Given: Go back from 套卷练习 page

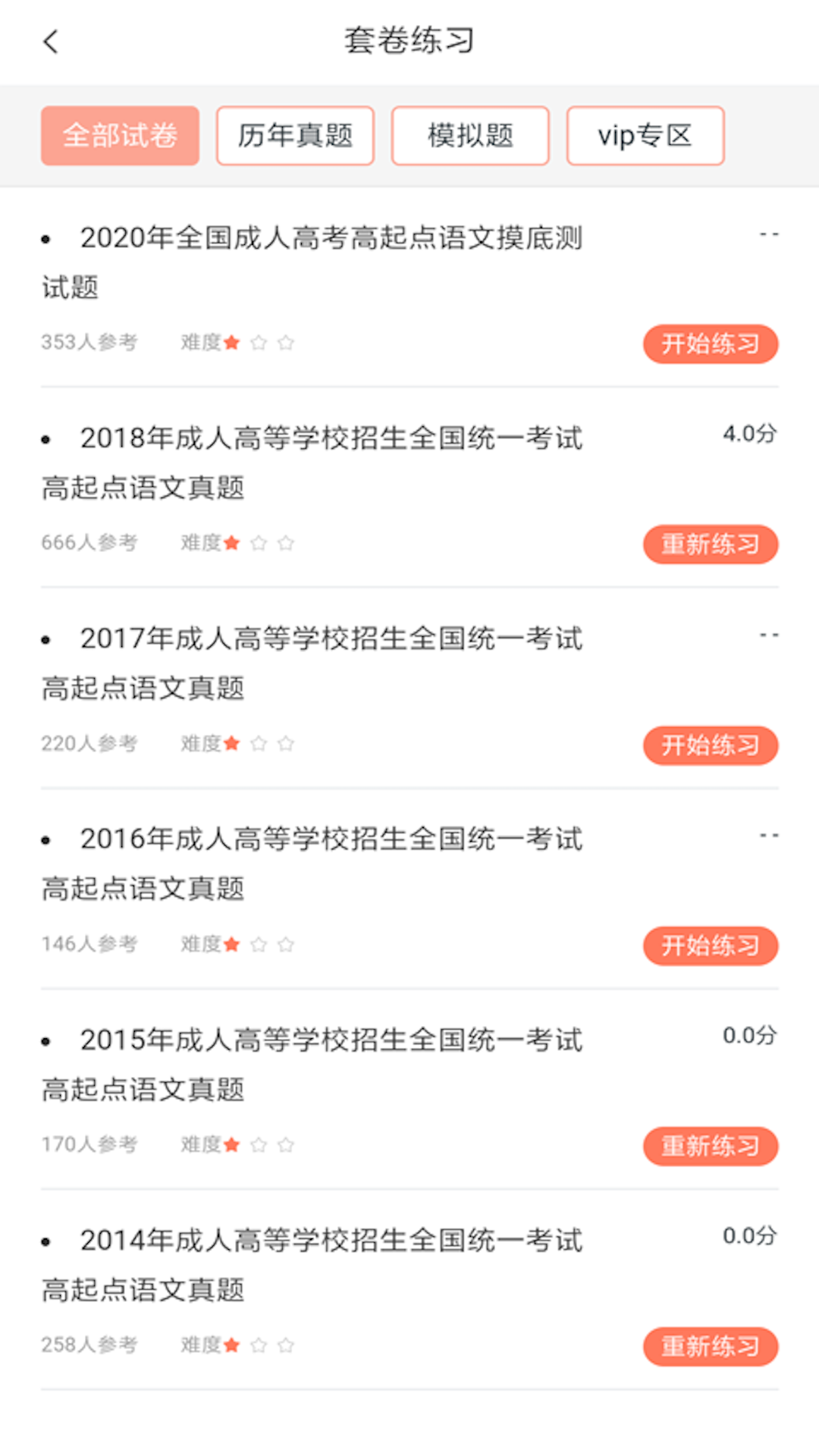Looking at the screenshot, I should click(51, 42).
